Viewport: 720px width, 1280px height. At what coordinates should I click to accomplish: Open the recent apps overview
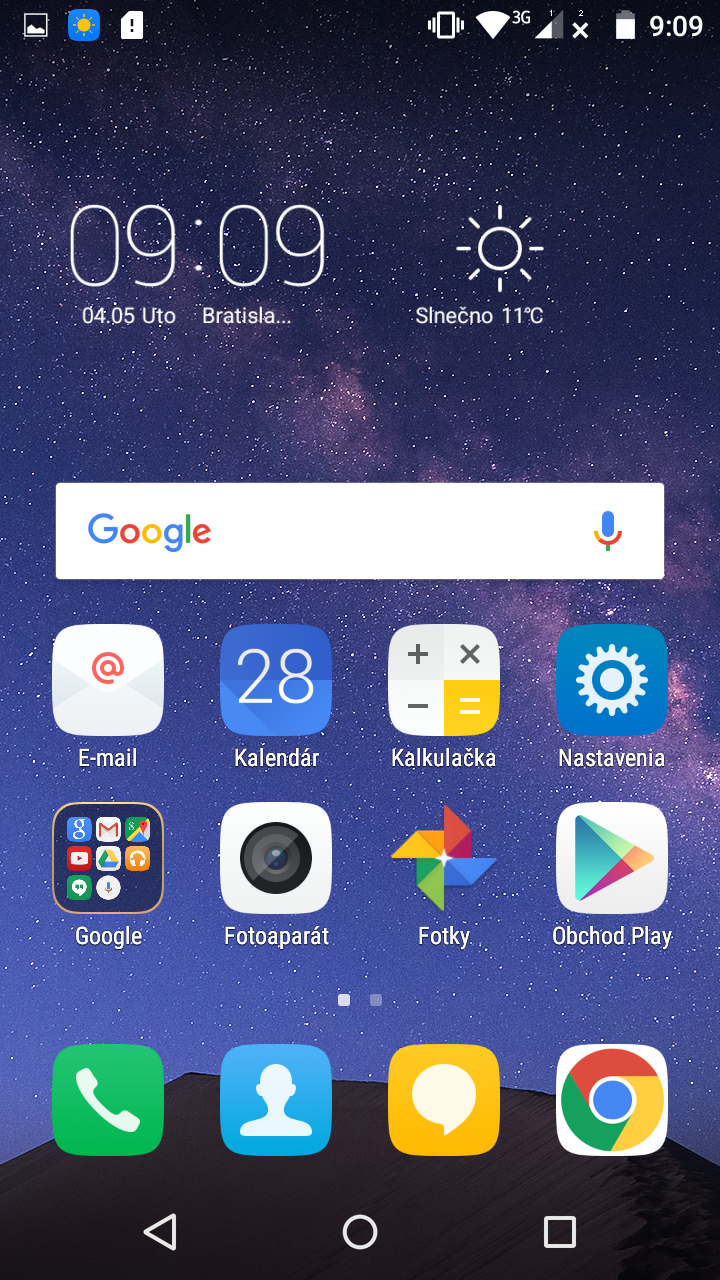(560, 1232)
